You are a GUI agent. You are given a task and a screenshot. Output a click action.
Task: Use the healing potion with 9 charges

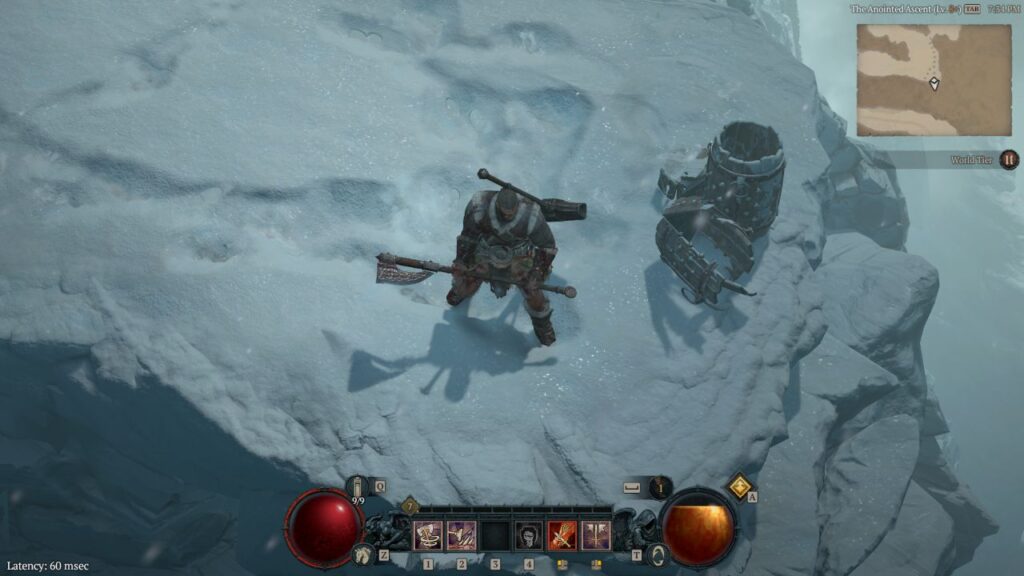click(359, 487)
